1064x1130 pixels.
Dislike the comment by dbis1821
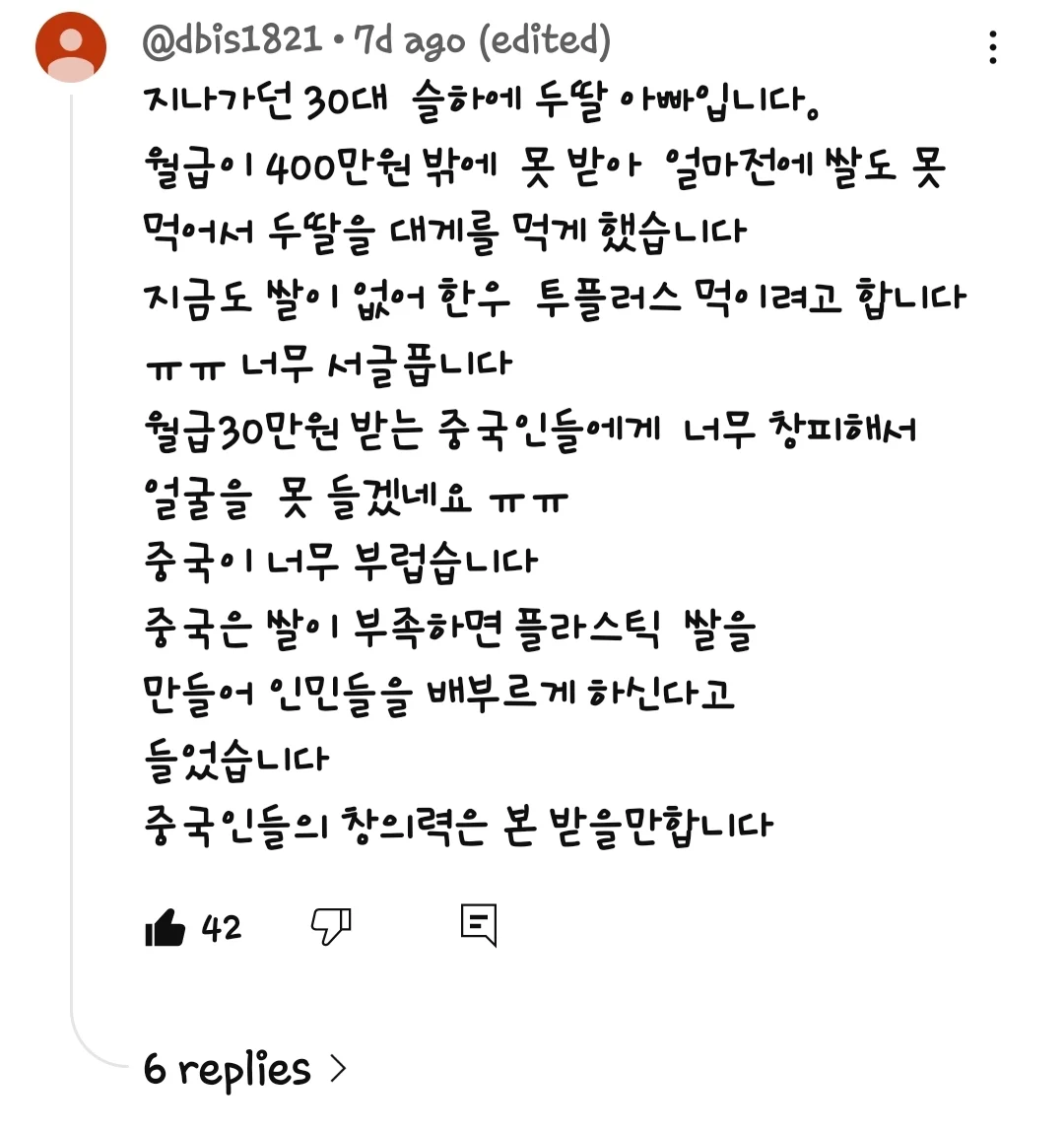[331, 926]
